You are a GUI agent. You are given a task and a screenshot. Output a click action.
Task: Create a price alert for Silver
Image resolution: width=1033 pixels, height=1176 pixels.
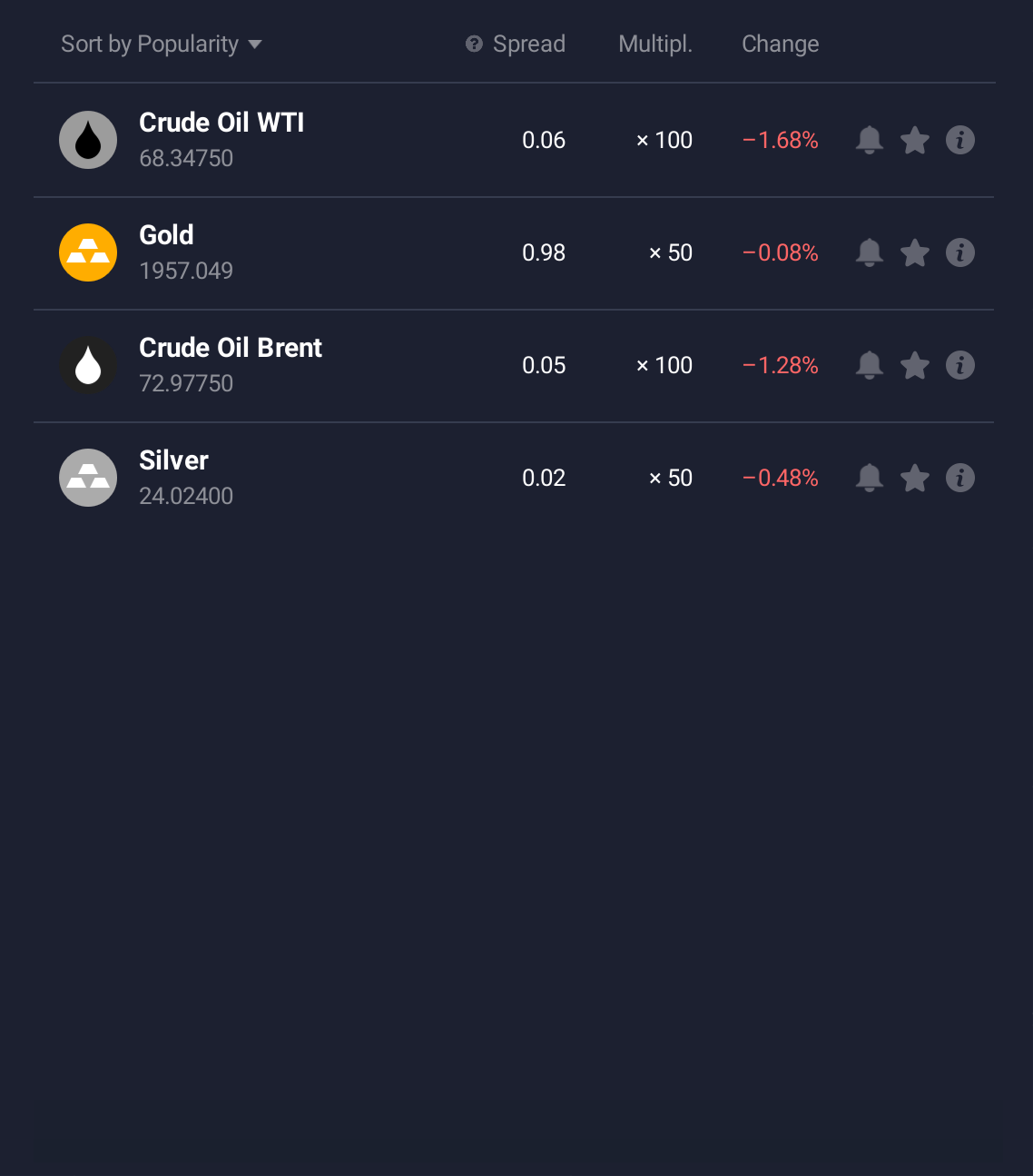(869, 478)
